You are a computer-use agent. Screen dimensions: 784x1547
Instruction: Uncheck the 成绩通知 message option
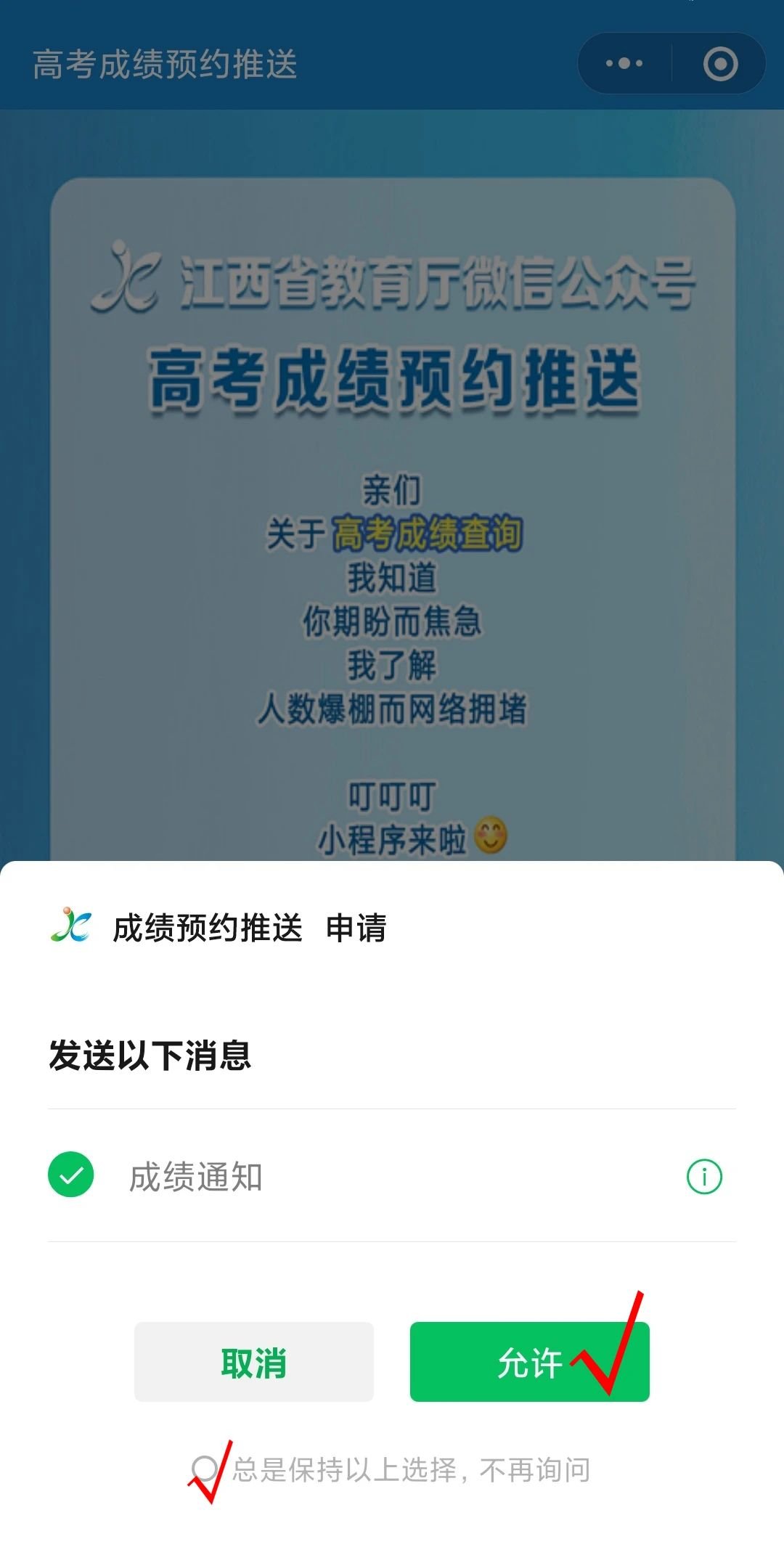click(x=71, y=1175)
